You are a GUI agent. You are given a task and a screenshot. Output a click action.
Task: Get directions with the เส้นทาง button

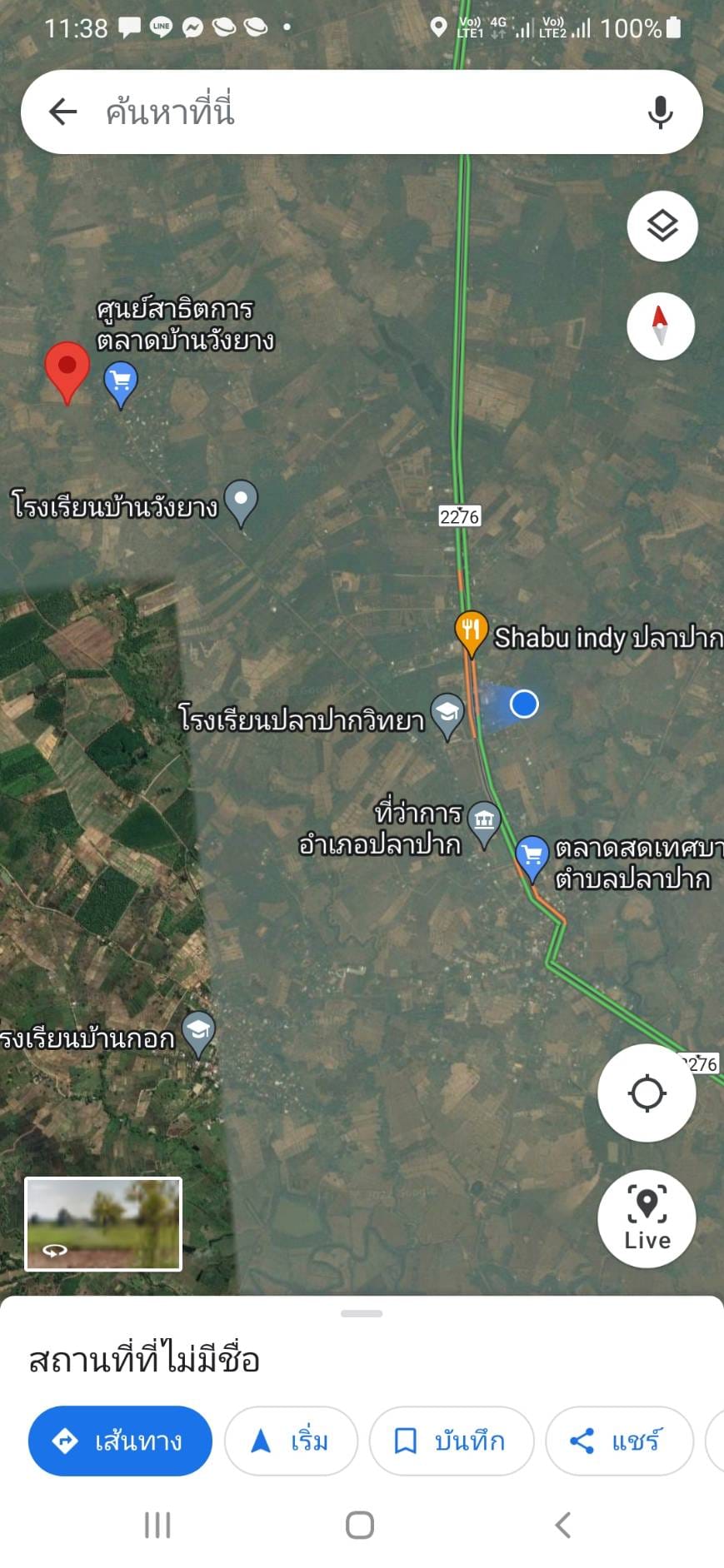(x=120, y=1441)
